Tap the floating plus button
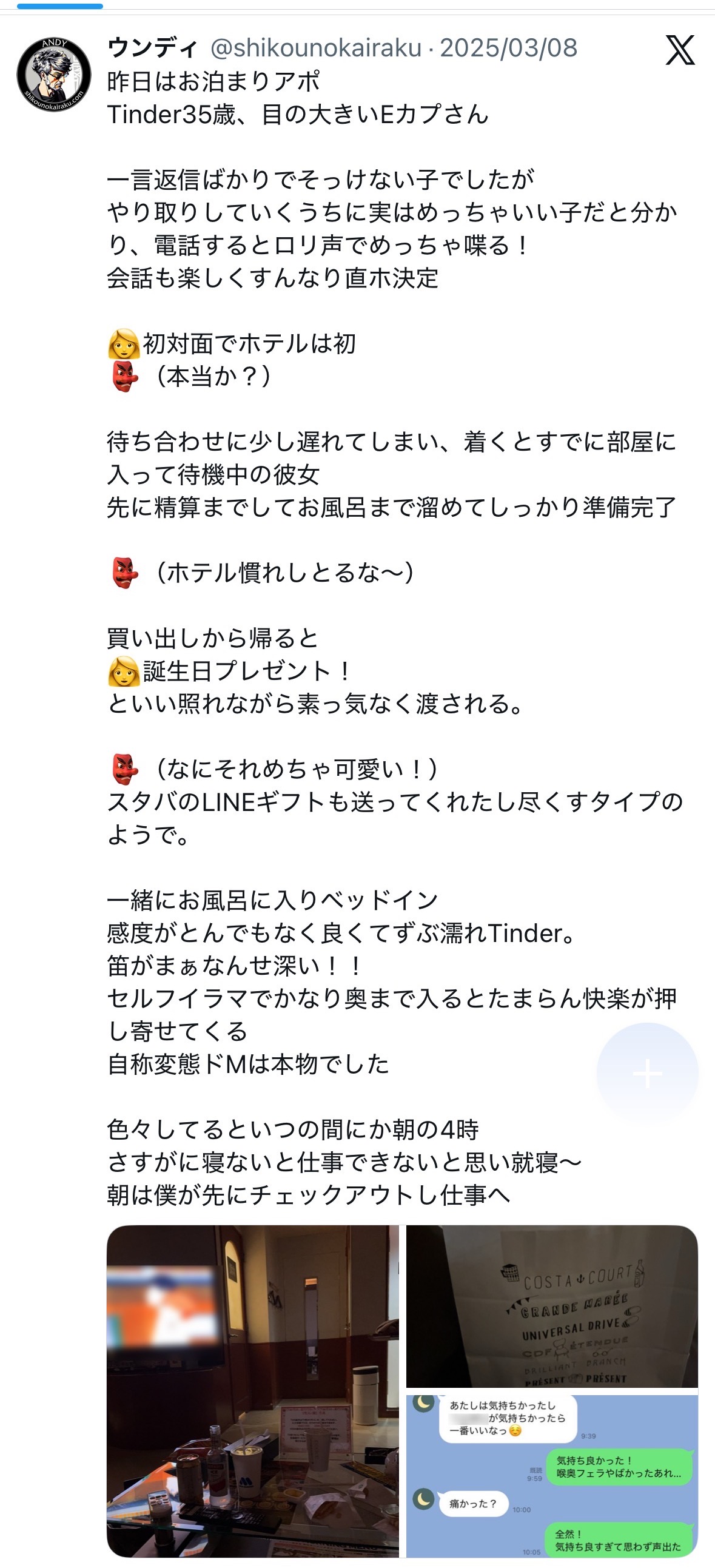This screenshot has width=715, height=1568. [647, 1073]
